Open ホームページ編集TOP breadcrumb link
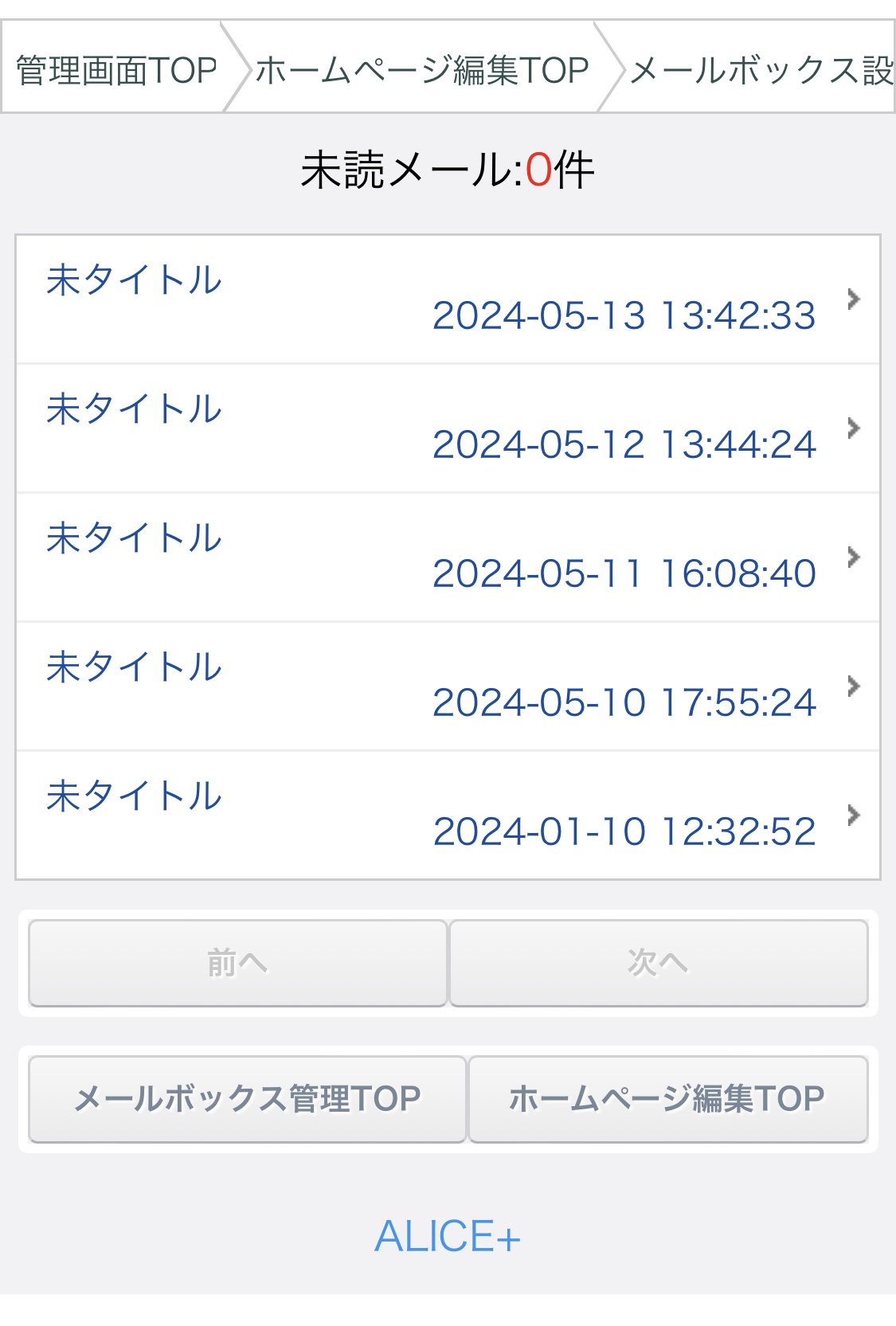896x1326 pixels. 422,70
